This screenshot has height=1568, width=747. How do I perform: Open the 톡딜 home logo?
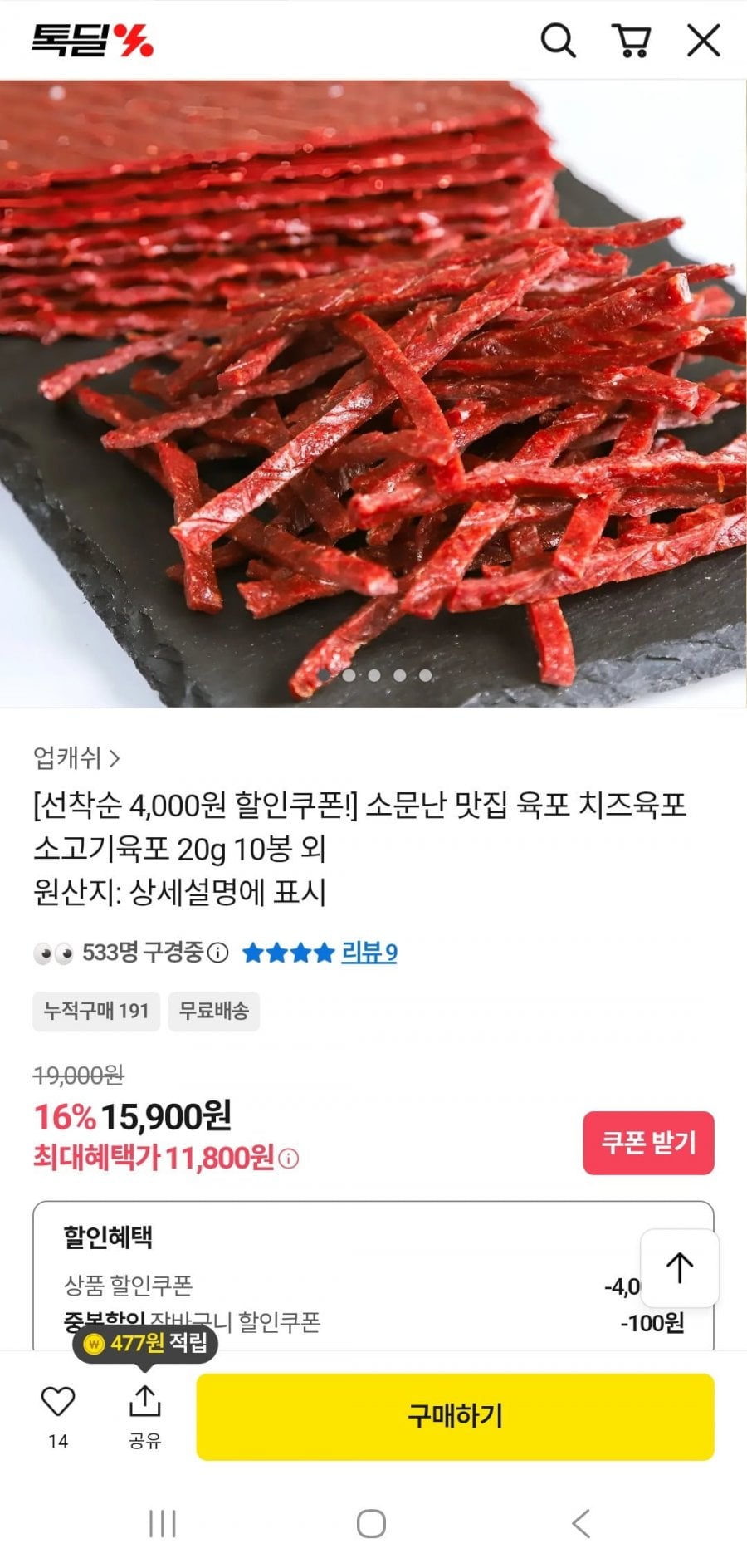pos(92,40)
